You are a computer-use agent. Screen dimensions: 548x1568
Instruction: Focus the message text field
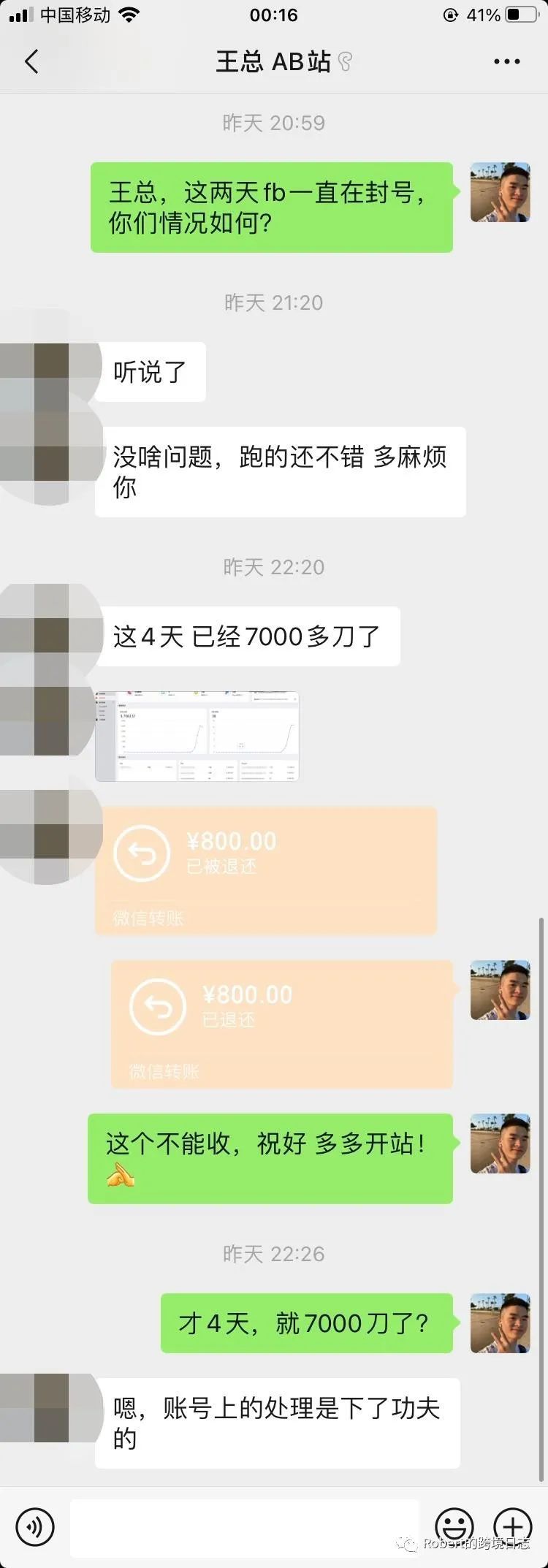[245, 1527]
